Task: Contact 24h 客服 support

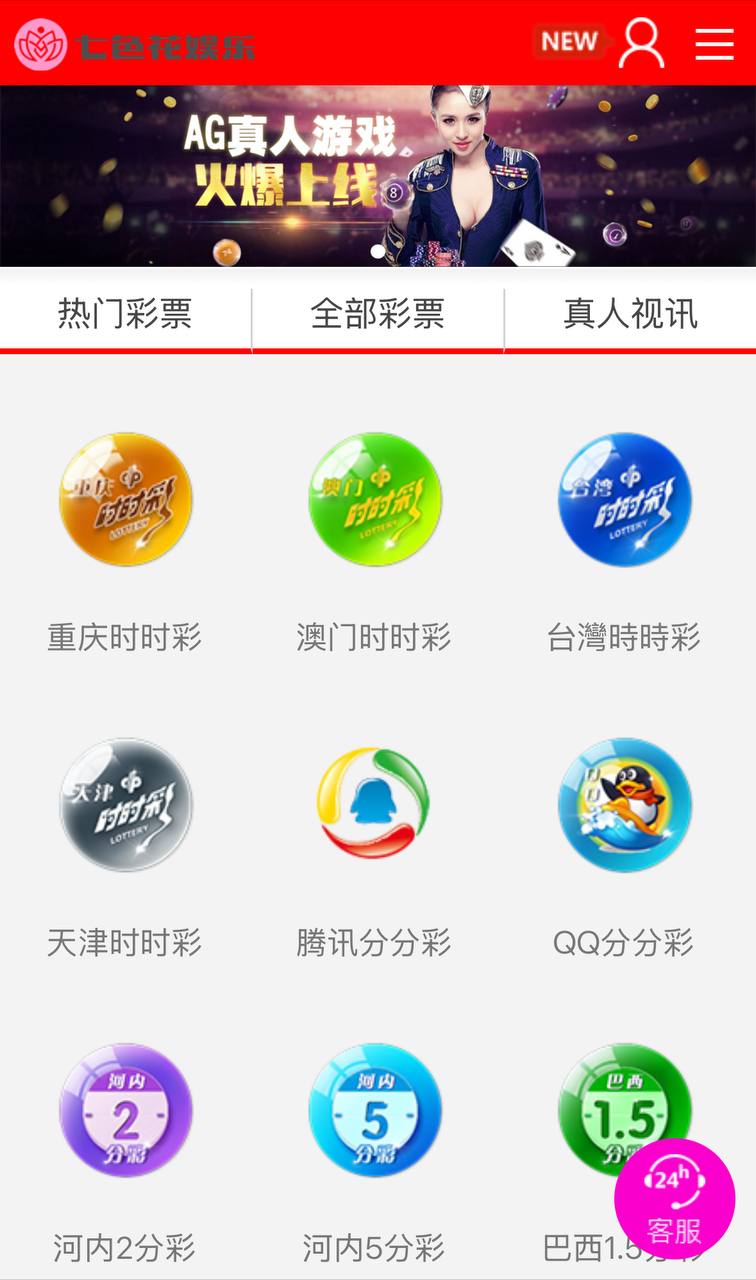Action: pos(674,1198)
